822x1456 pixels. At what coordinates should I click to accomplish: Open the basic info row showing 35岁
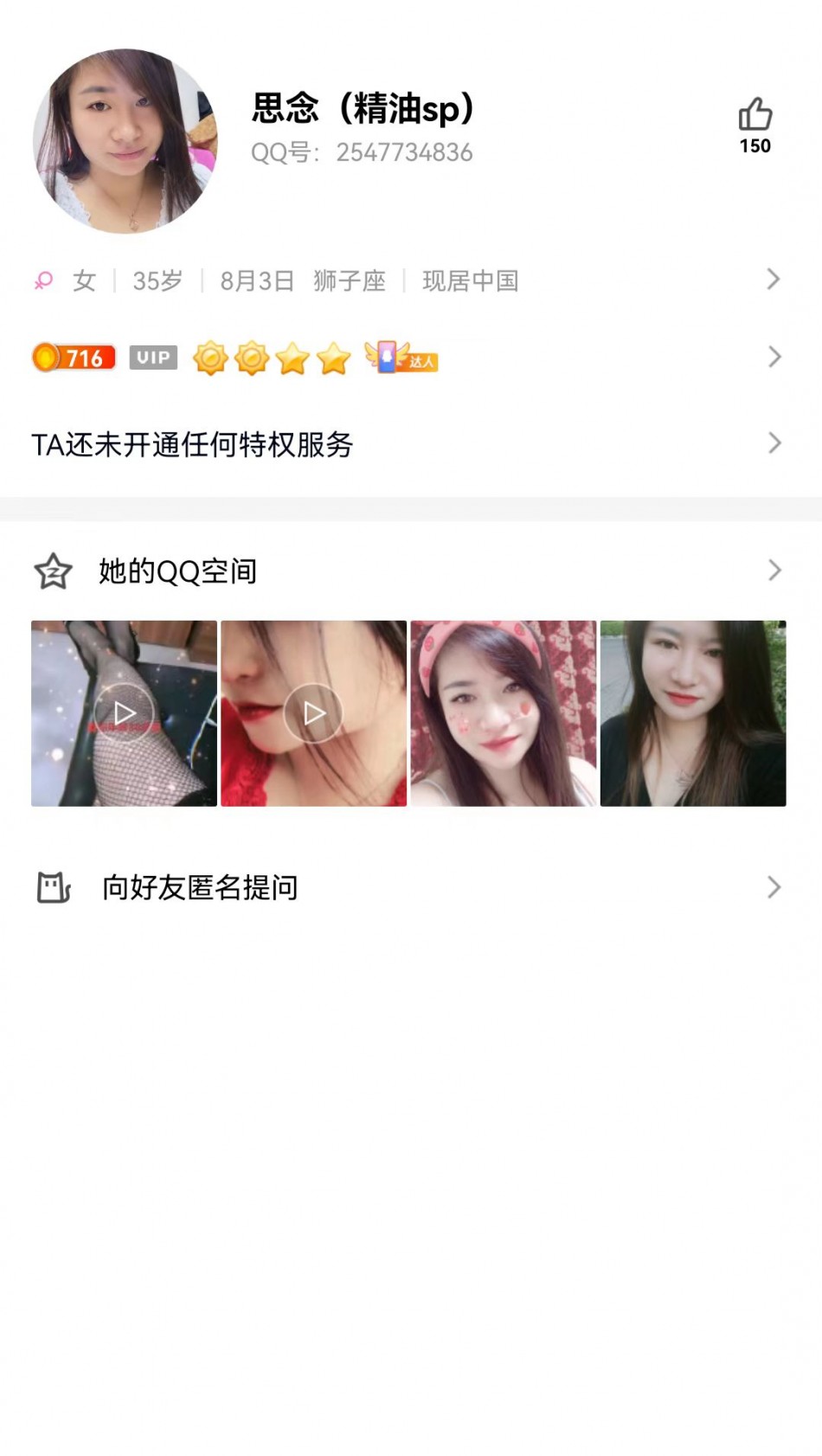[x=407, y=280]
